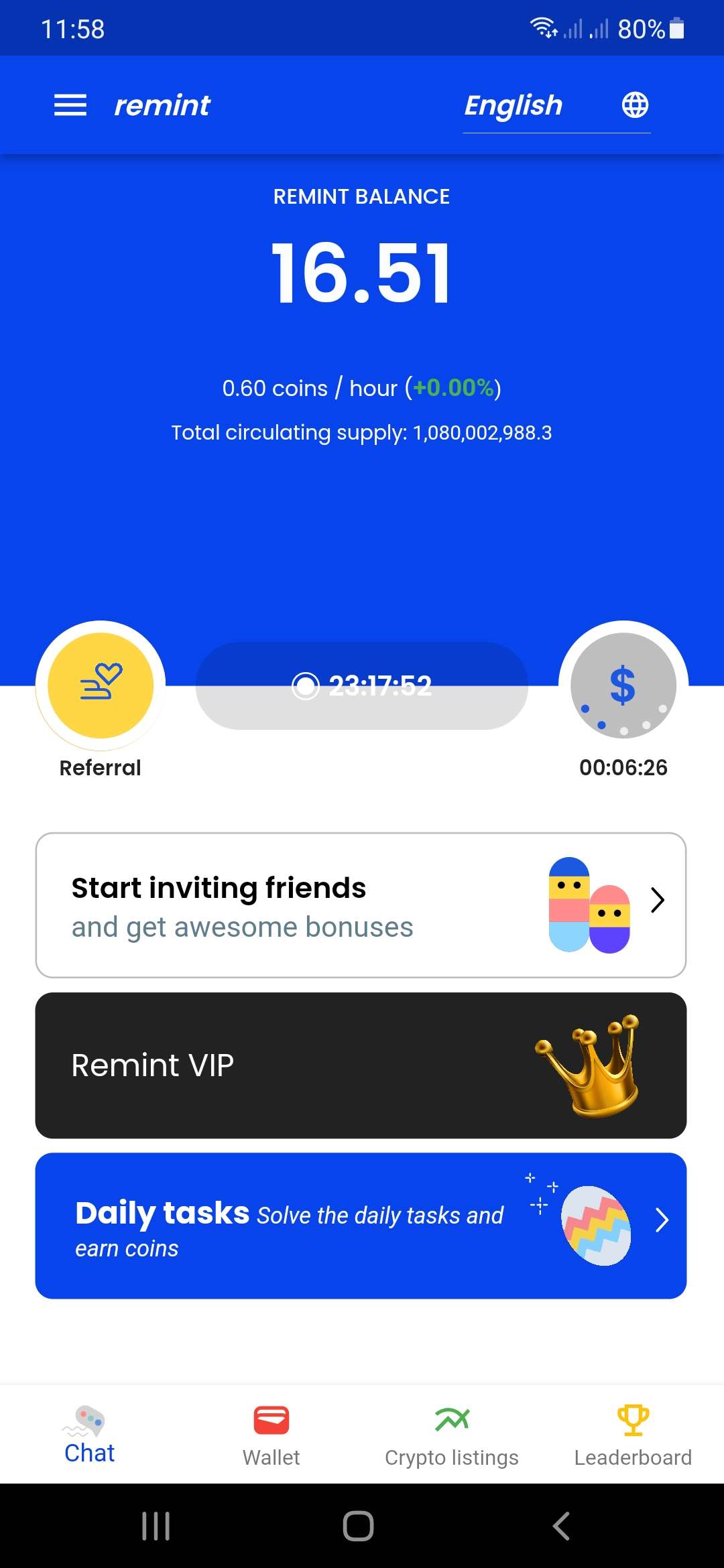The width and height of the screenshot is (724, 1568).
Task: Open the Referral button
Action: tap(101, 685)
